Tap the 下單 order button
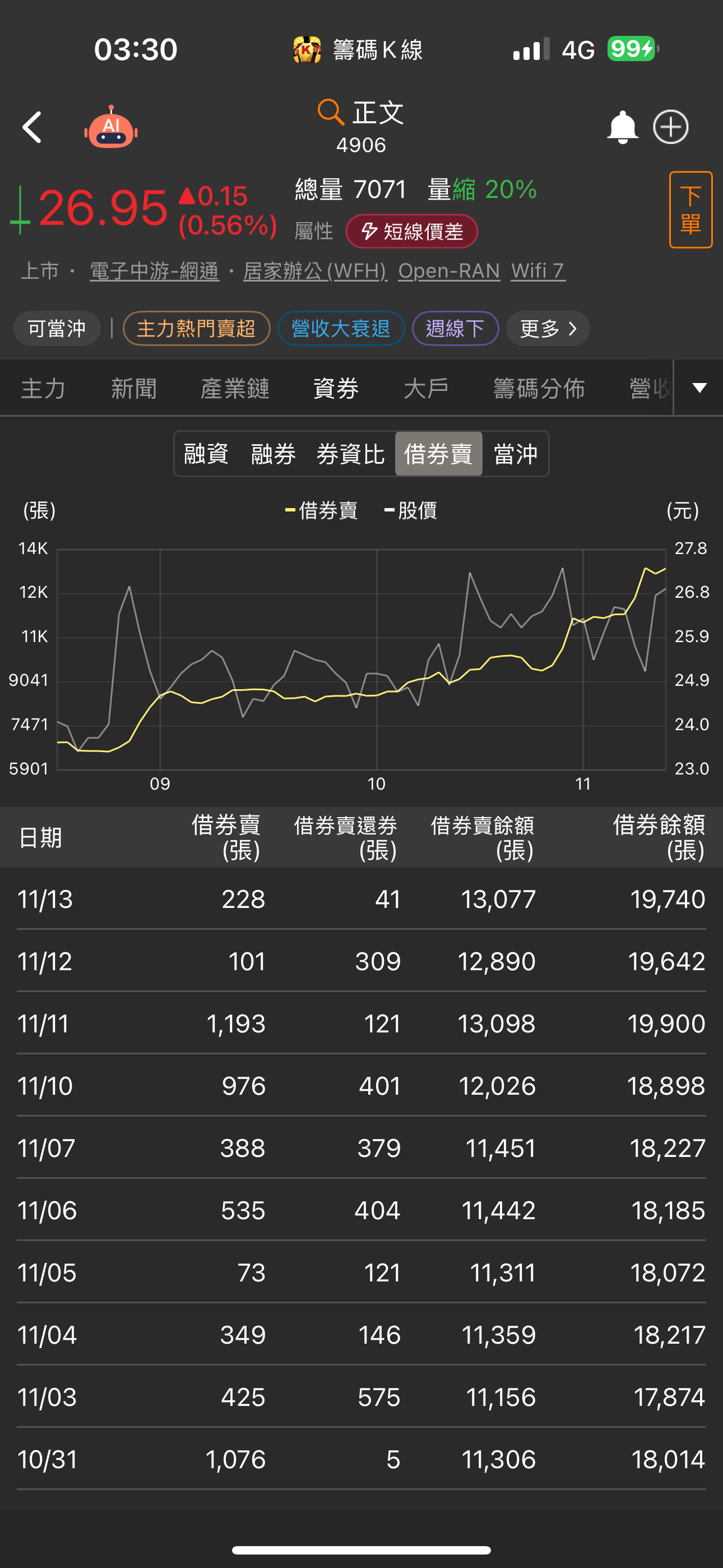Viewport: 723px width, 1568px height. point(690,210)
